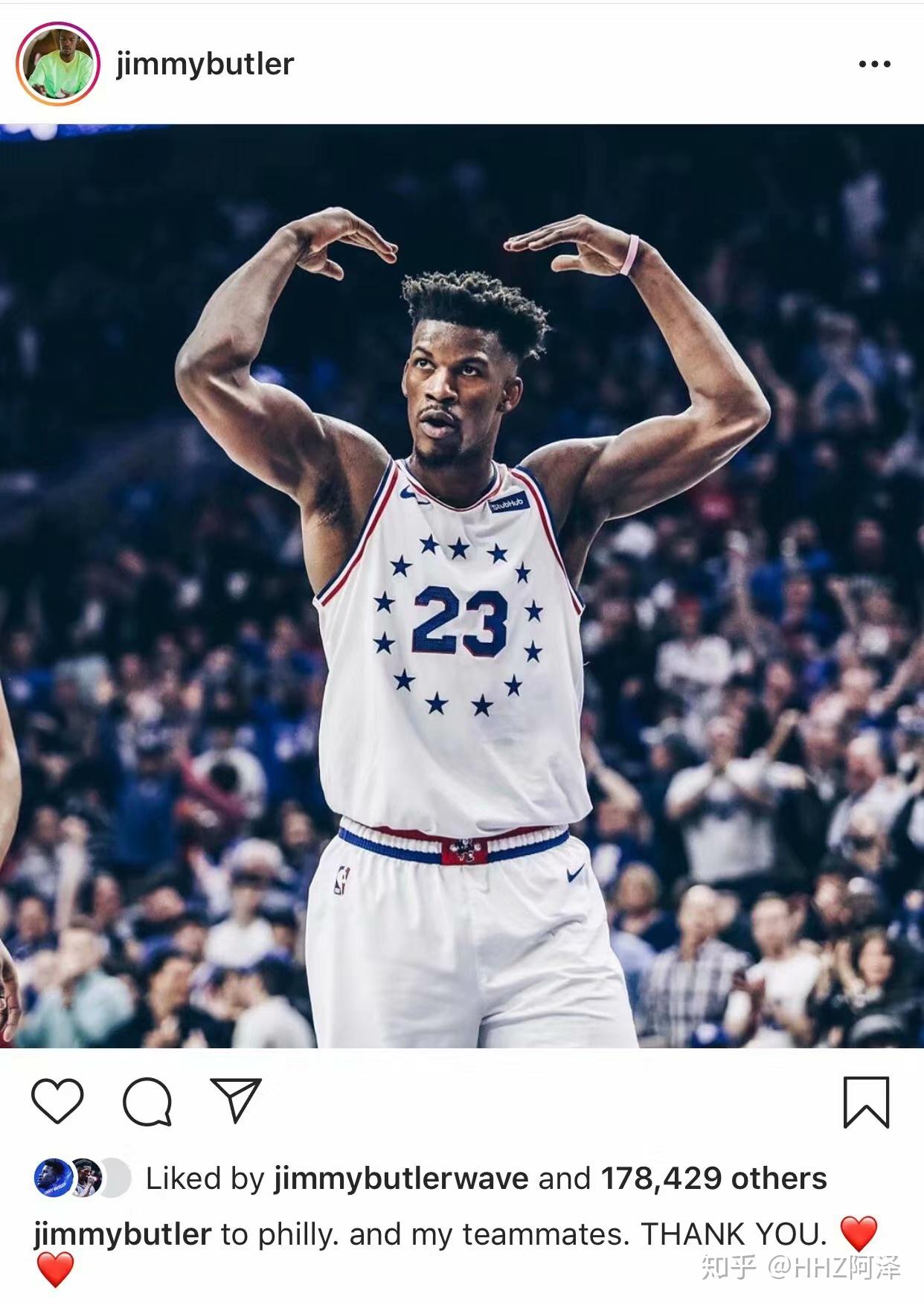The image size is (924, 1305).
Task: Open the post's three-dot options menu
Action: 874,65
